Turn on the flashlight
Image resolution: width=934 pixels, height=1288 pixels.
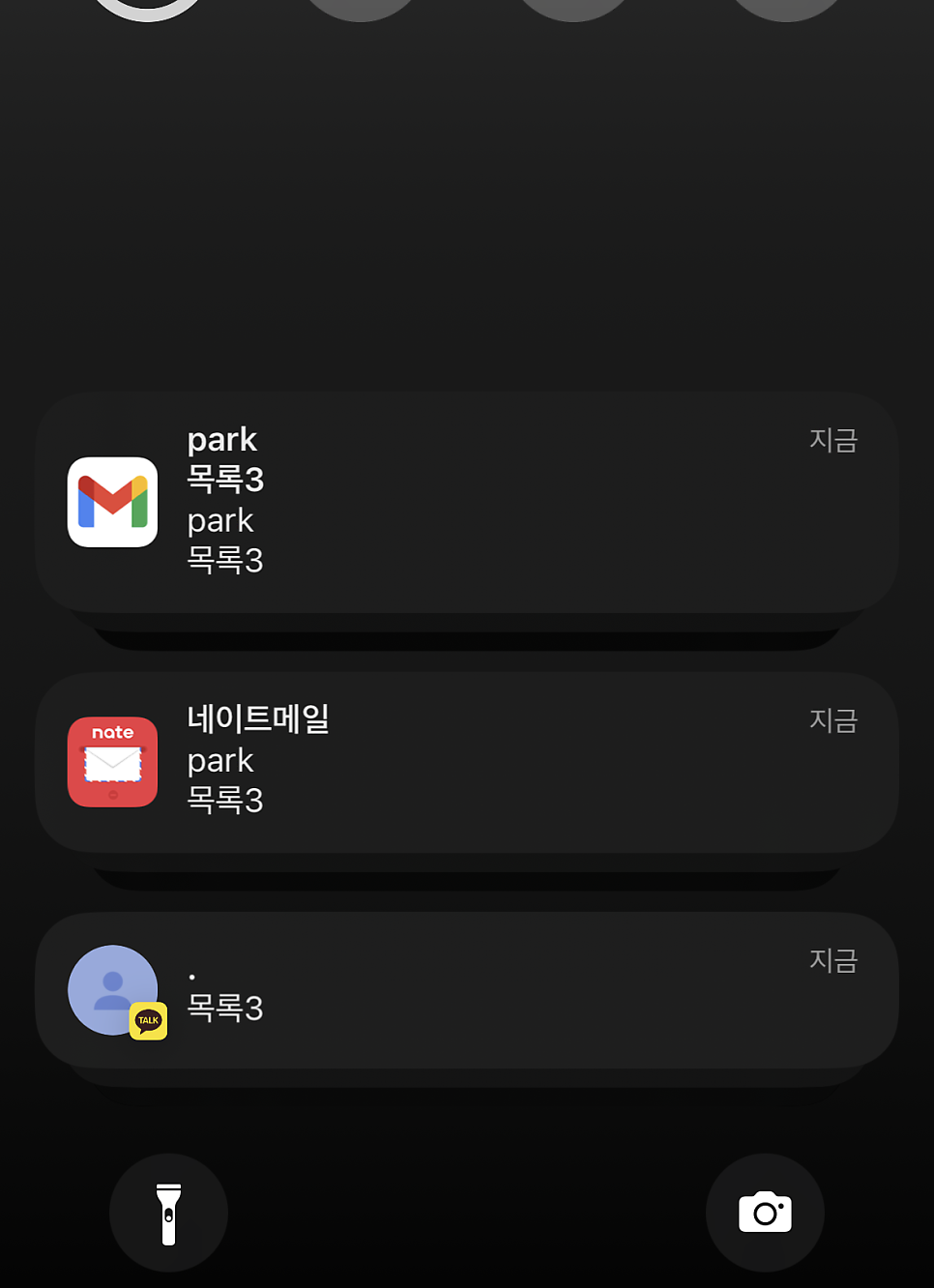tap(168, 1213)
